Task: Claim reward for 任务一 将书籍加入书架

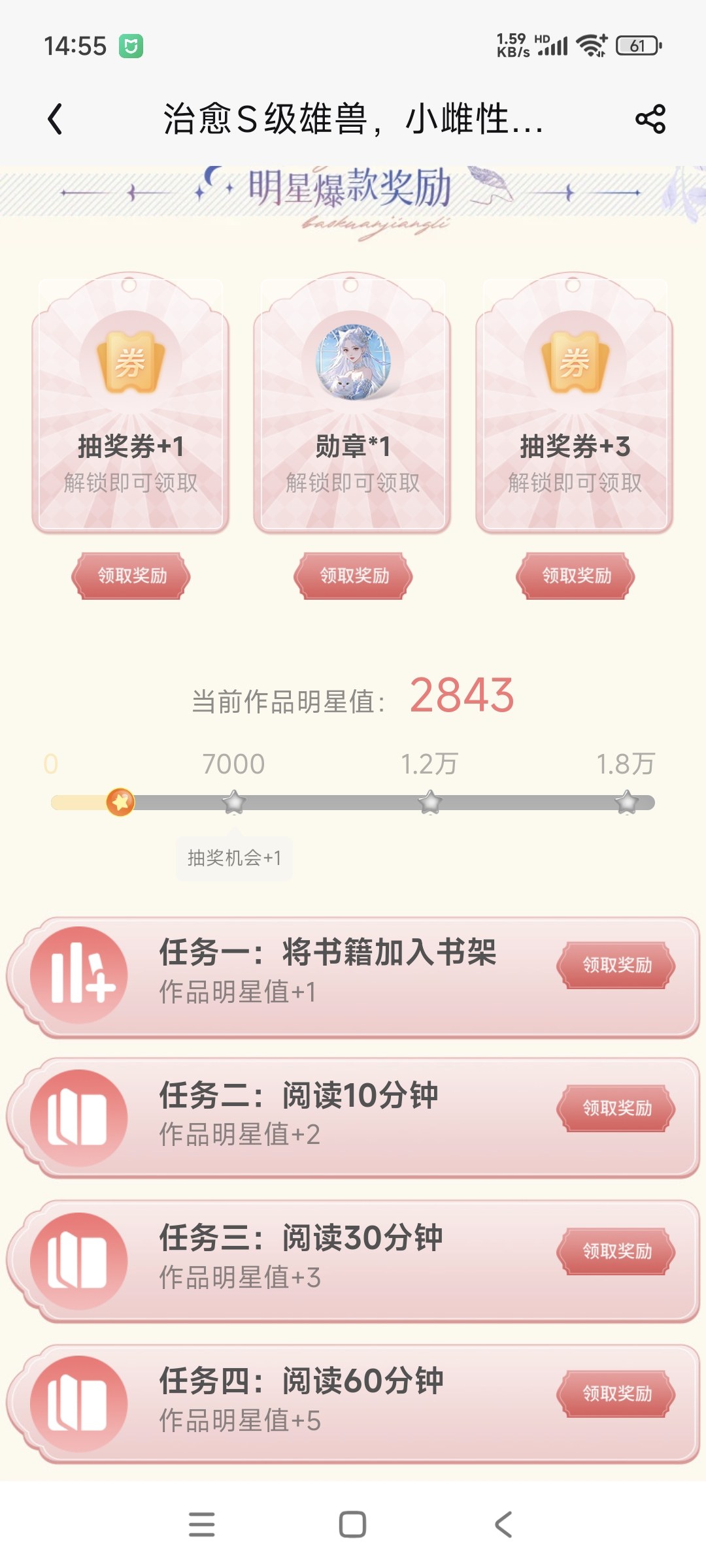Action: (616, 965)
